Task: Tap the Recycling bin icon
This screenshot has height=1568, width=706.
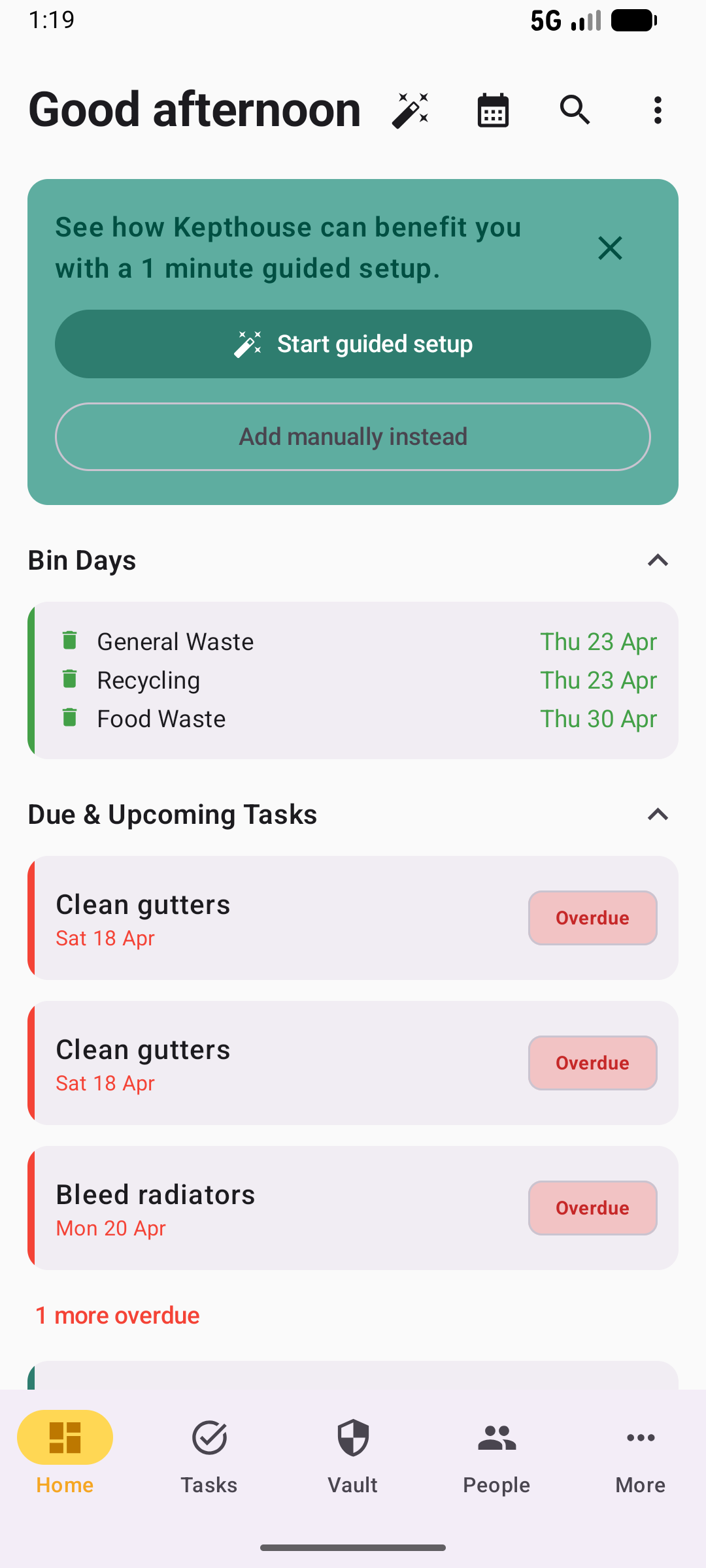Action: (x=70, y=679)
